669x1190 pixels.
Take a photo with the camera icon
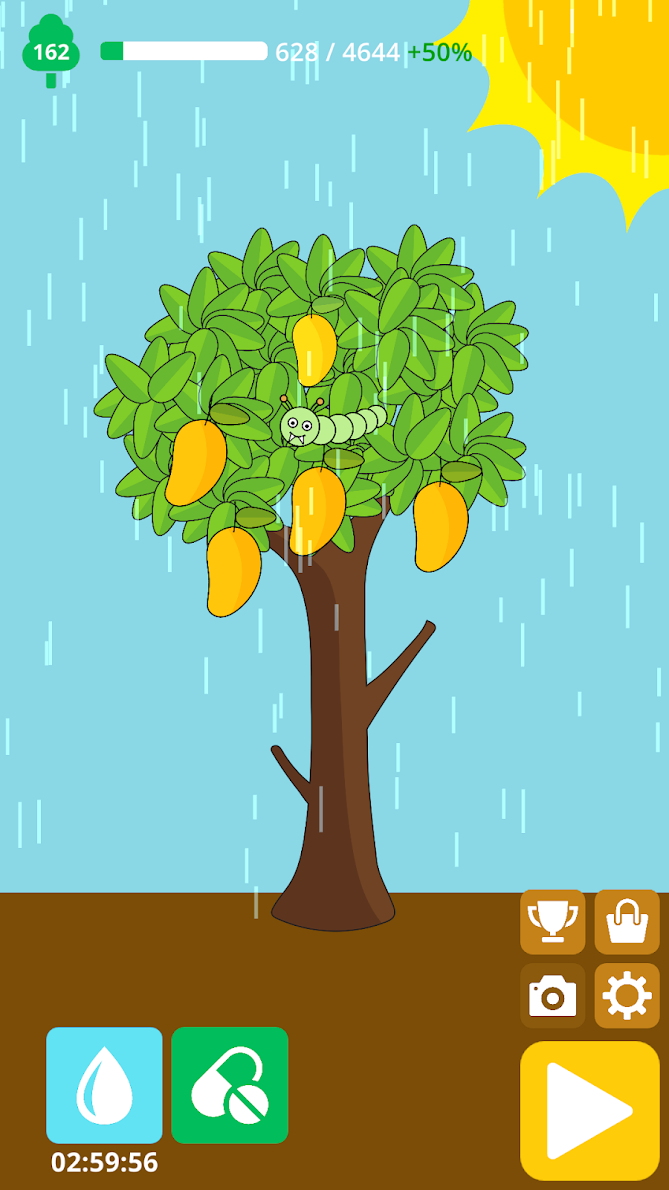coord(552,996)
